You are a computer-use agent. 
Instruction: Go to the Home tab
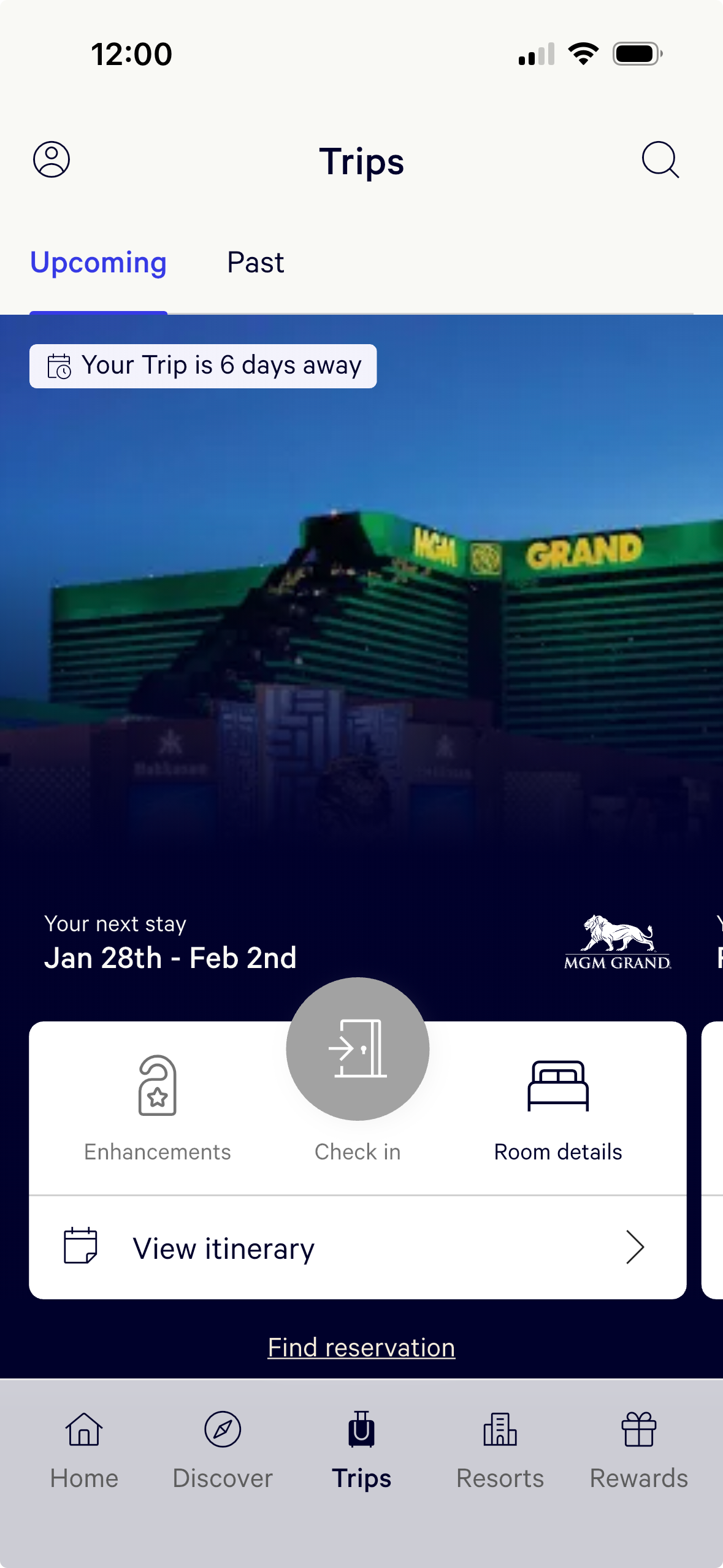pos(84,1450)
